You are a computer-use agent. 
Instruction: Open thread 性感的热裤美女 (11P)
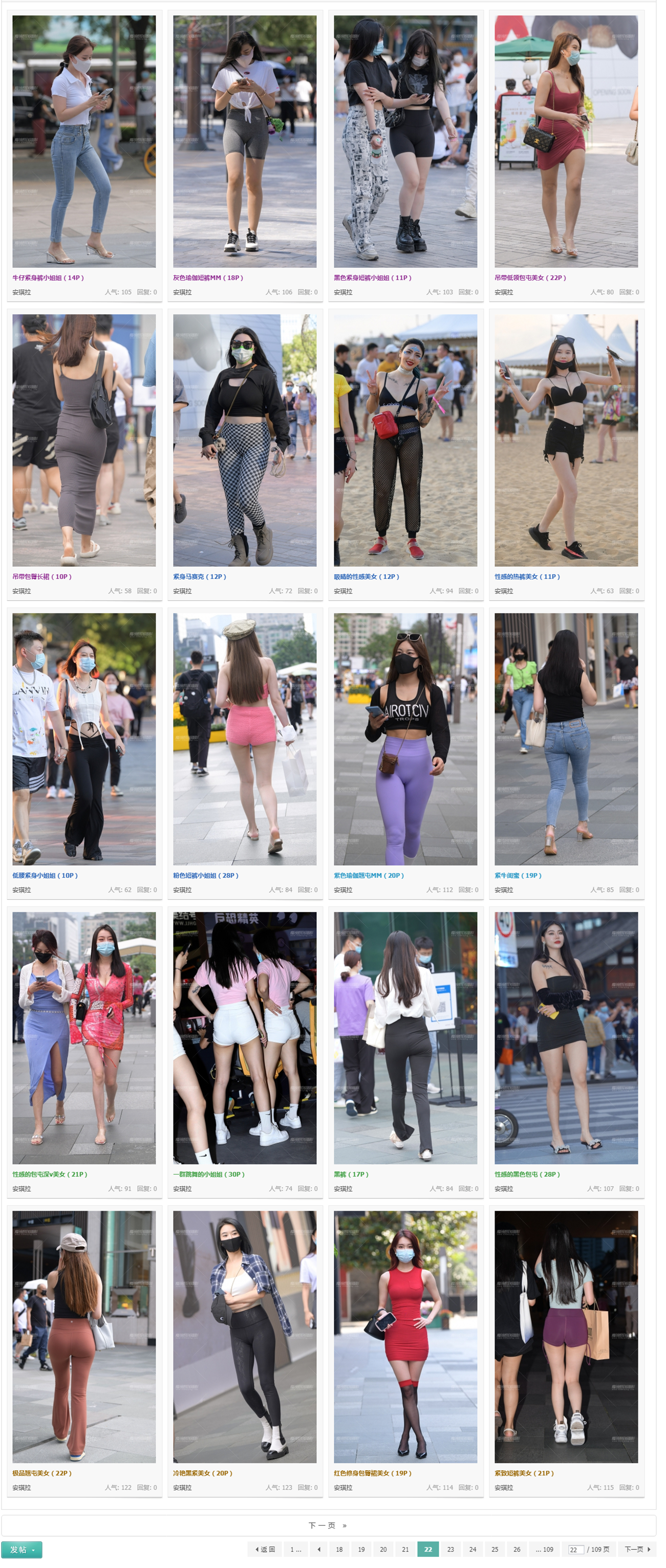pyautogui.click(x=527, y=576)
